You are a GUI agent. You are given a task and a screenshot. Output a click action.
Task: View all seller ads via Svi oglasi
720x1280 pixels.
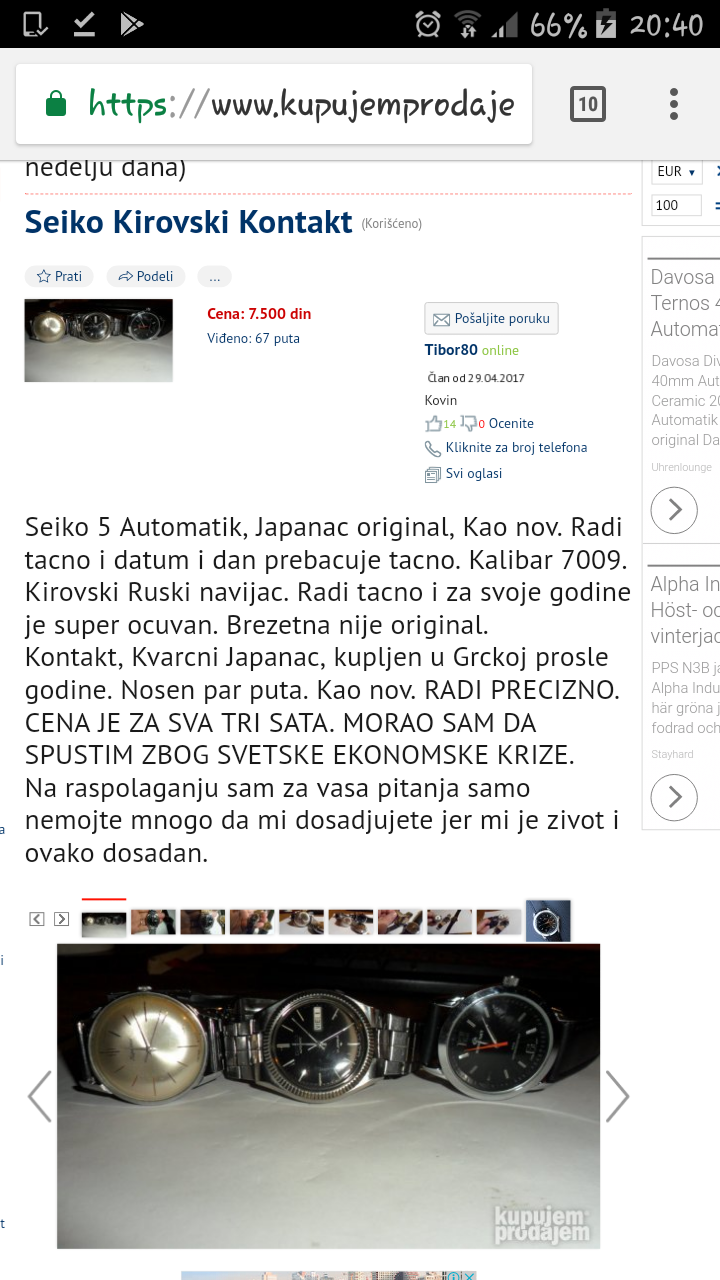click(473, 473)
